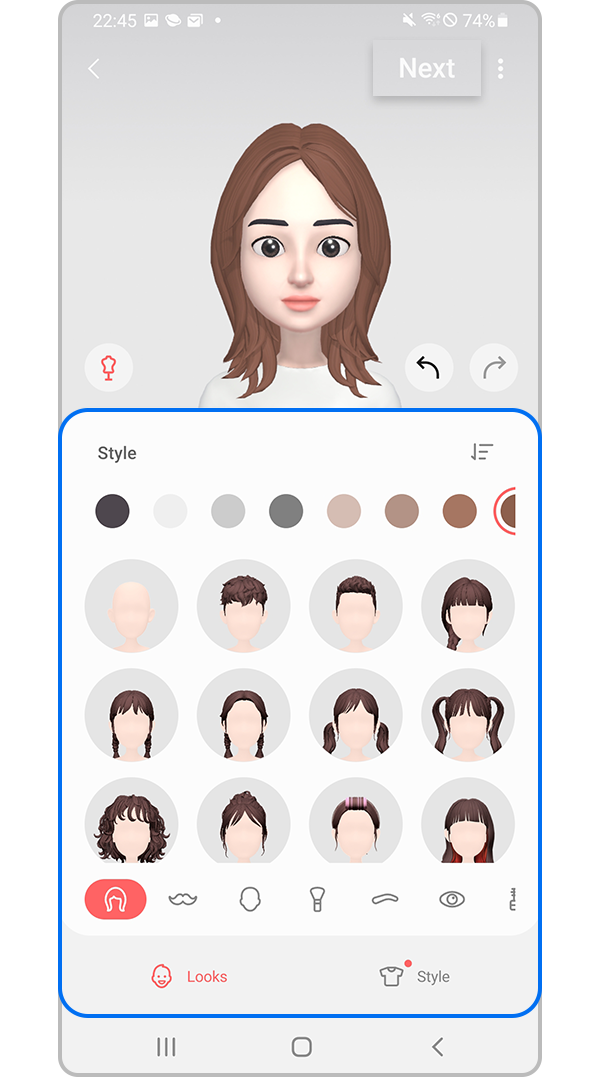Go back using the top-left arrow
This screenshot has width=600, height=1077.
(x=94, y=69)
